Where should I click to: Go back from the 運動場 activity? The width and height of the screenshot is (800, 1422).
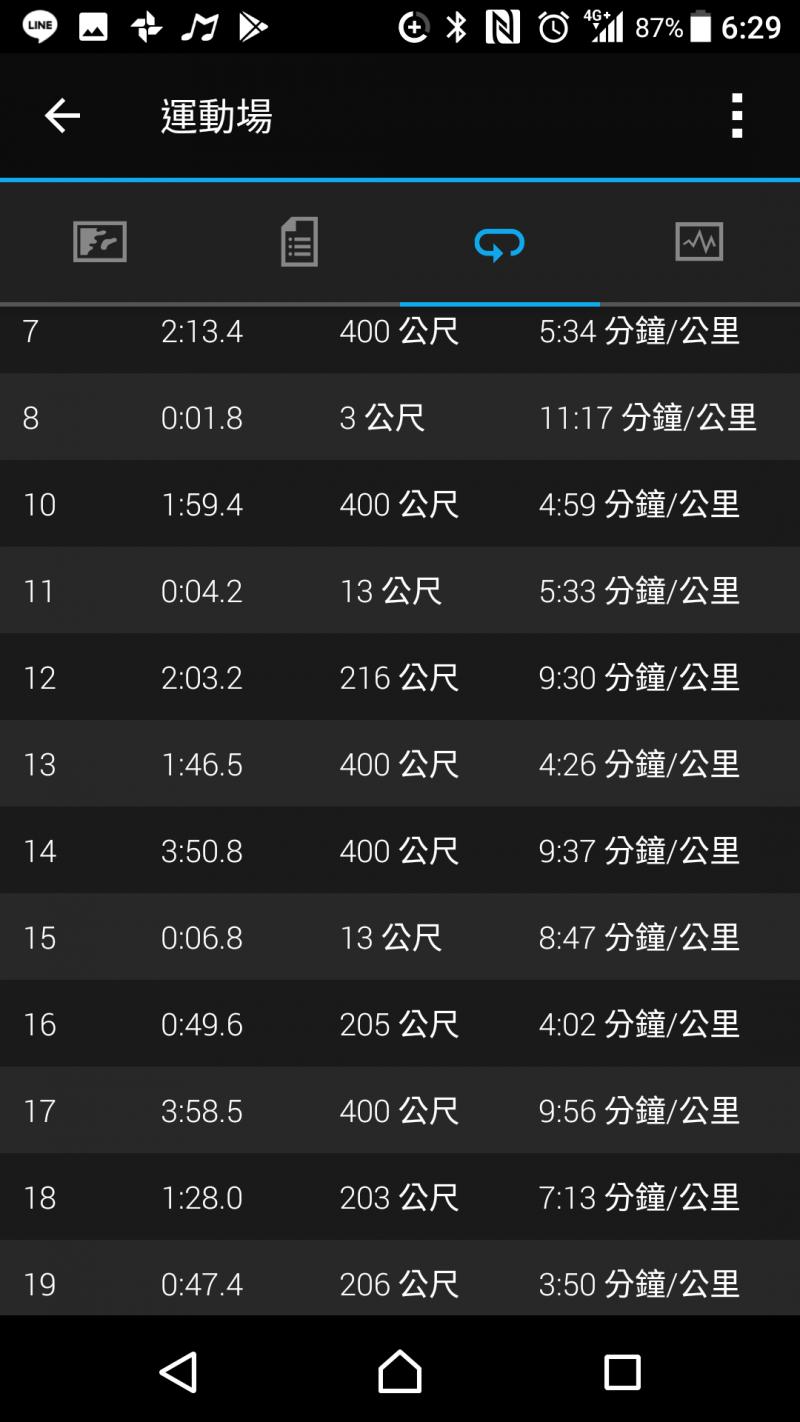pos(62,116)
